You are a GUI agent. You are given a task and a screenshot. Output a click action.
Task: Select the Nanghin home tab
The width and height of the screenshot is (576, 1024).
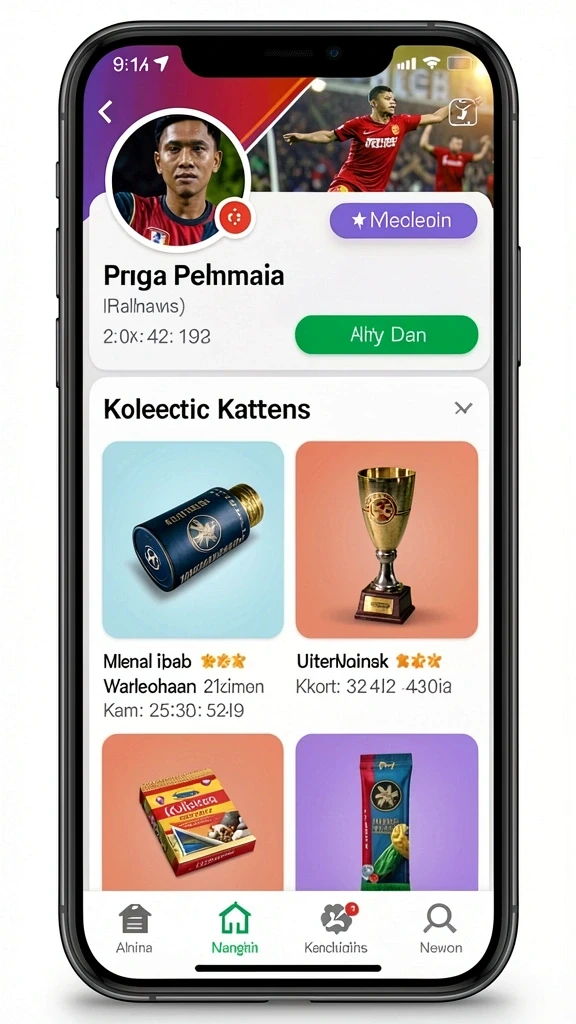235,929
